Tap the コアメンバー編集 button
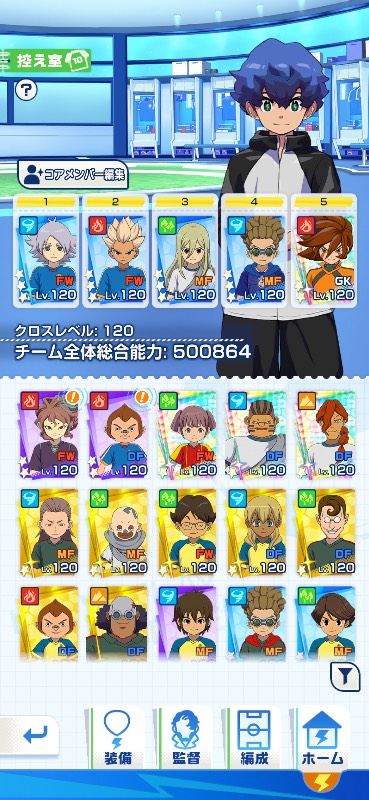 pyautogui.click(x=72, y=175)
